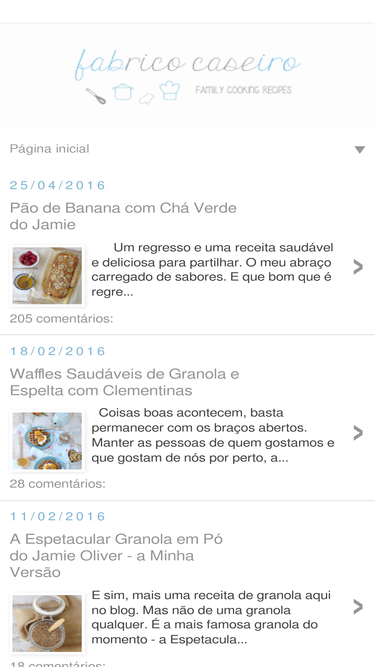
Task: Open the A Espetacular Granola em Pó post
Action: click(x=116, y=556)
